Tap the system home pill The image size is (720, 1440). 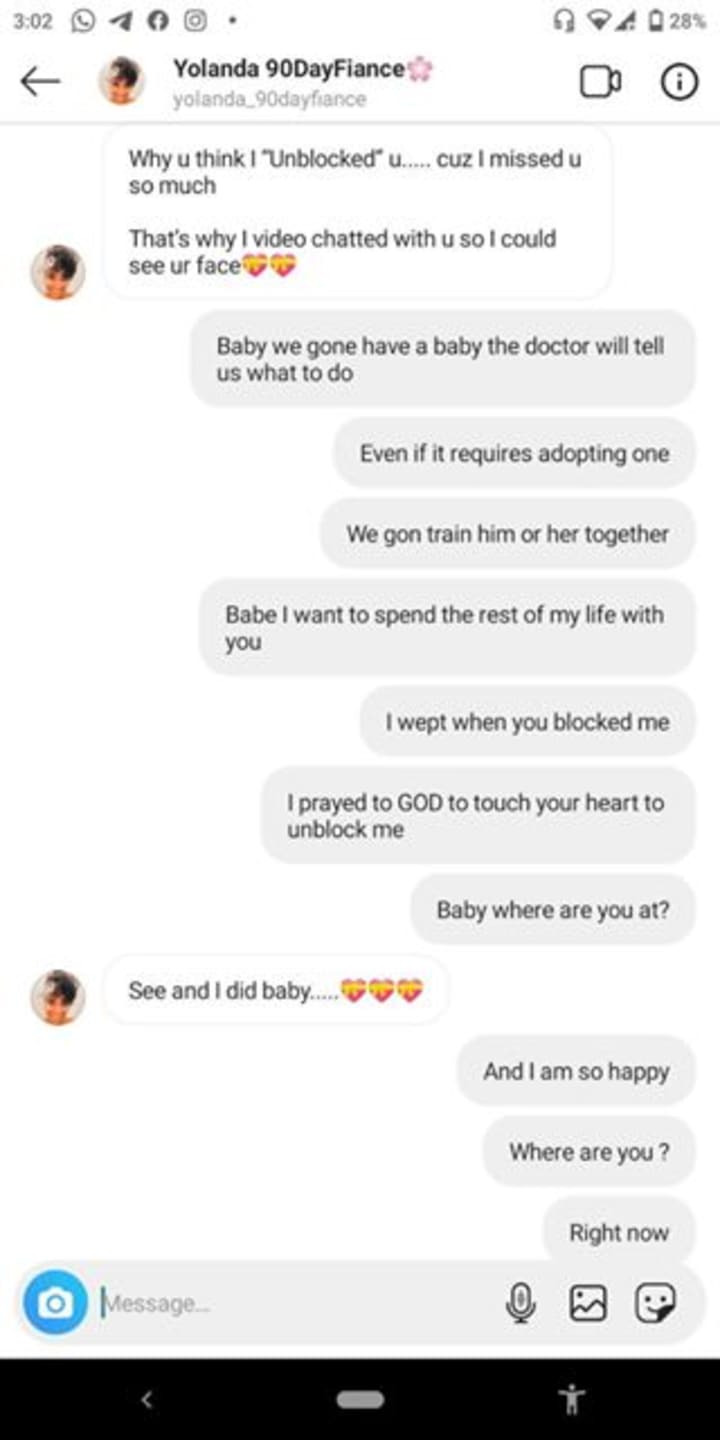pos(360,1400)
